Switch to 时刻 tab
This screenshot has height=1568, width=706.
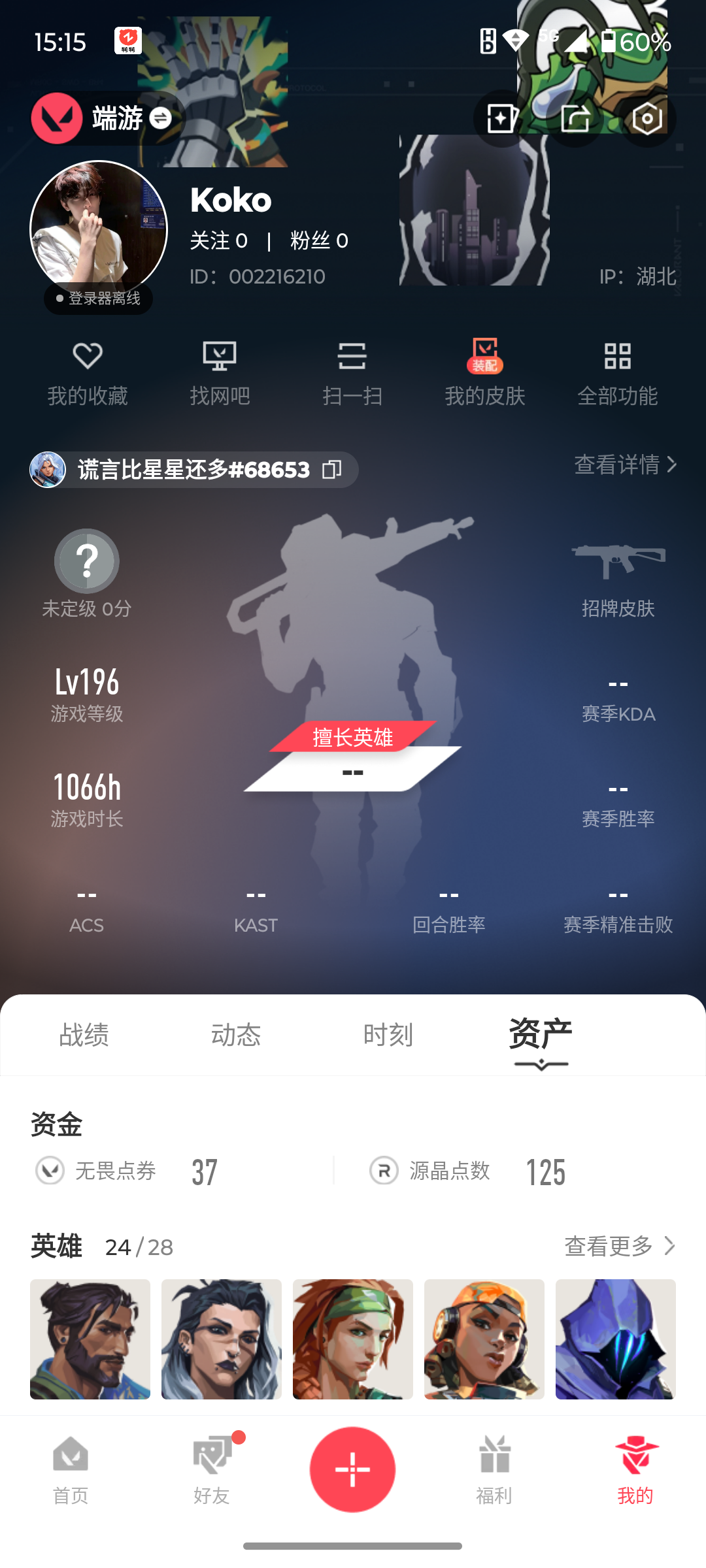pyautogui.click(x=388, y=1035)
